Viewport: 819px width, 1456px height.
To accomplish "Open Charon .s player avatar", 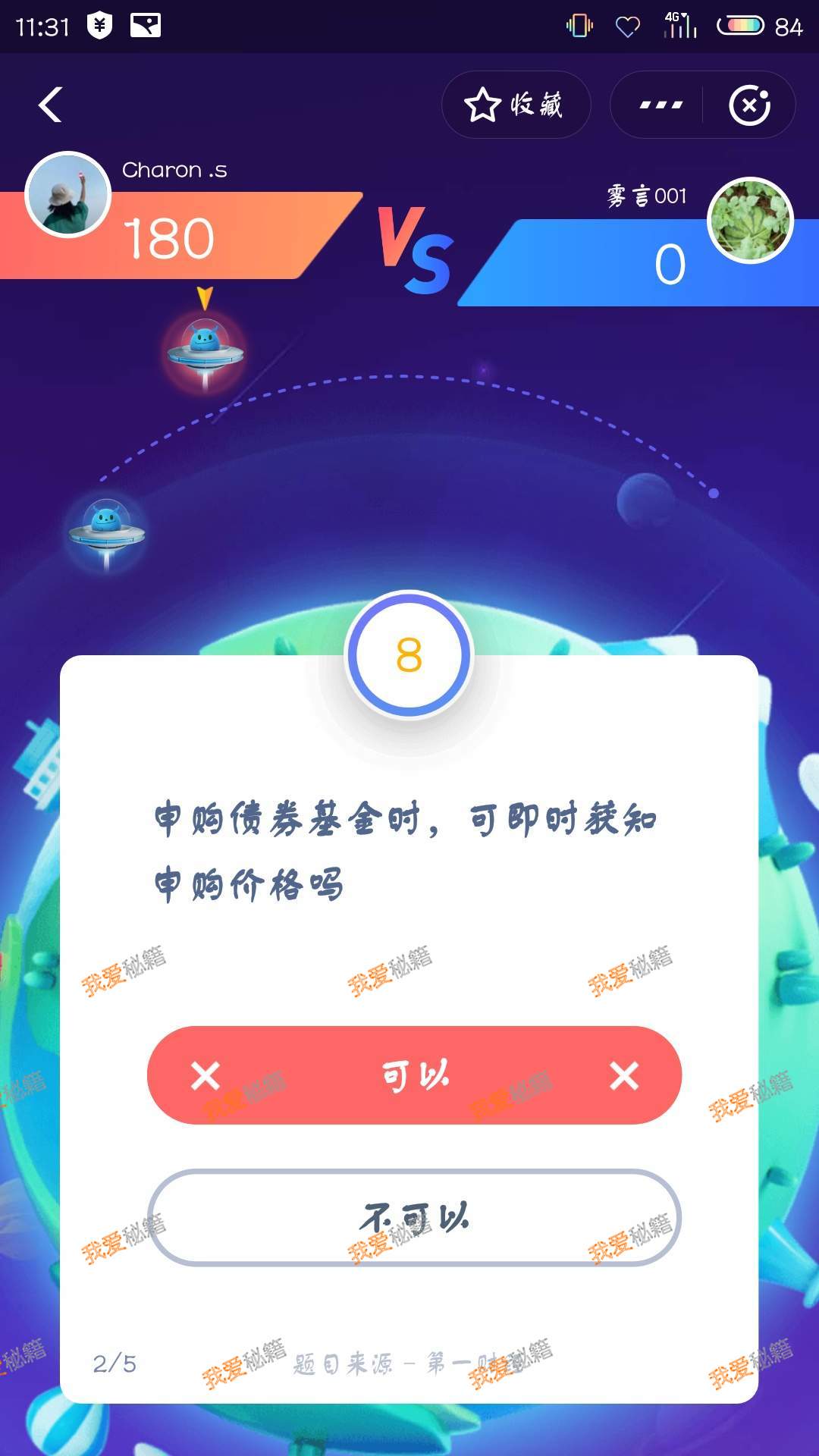I will [x=68, y=195].
